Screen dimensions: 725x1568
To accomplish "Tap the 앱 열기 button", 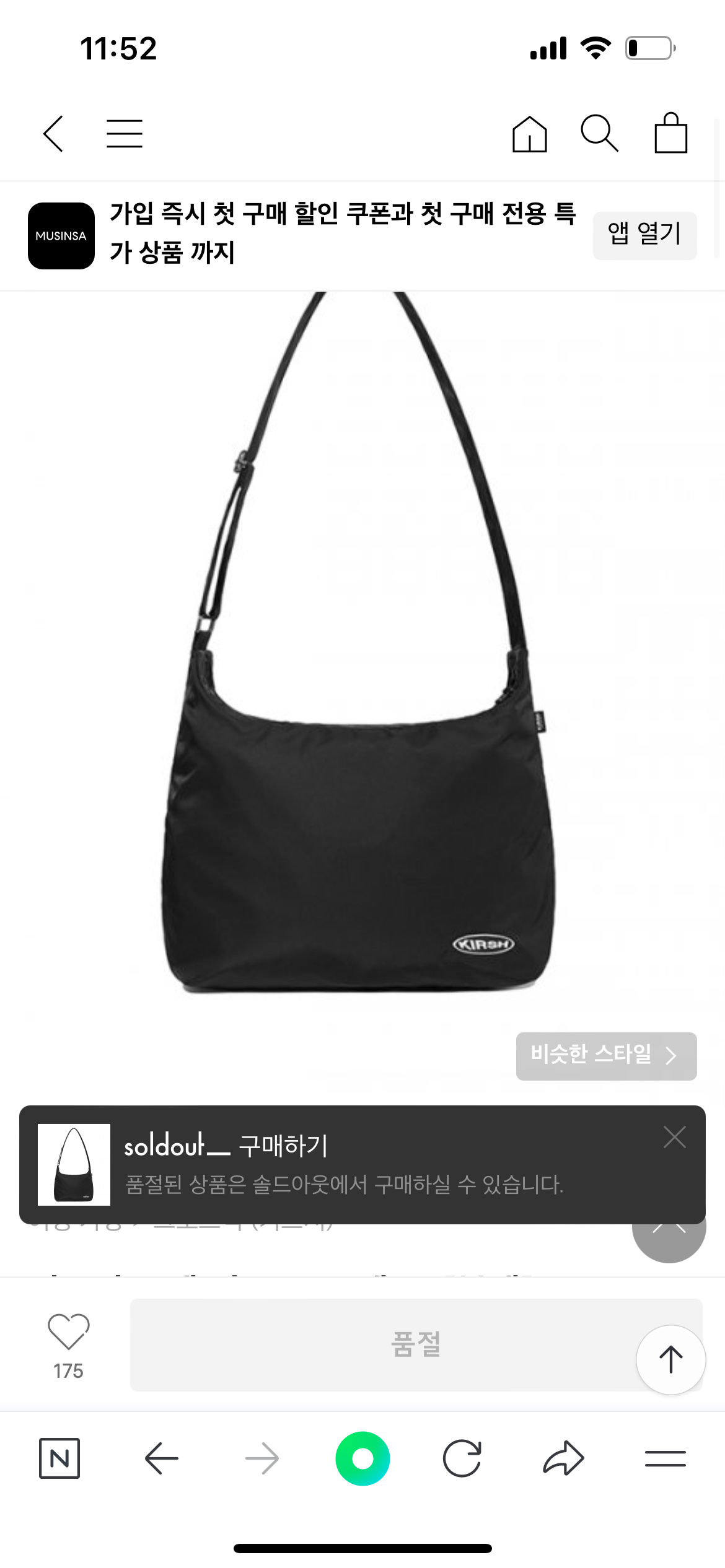I will click(644, 235).
